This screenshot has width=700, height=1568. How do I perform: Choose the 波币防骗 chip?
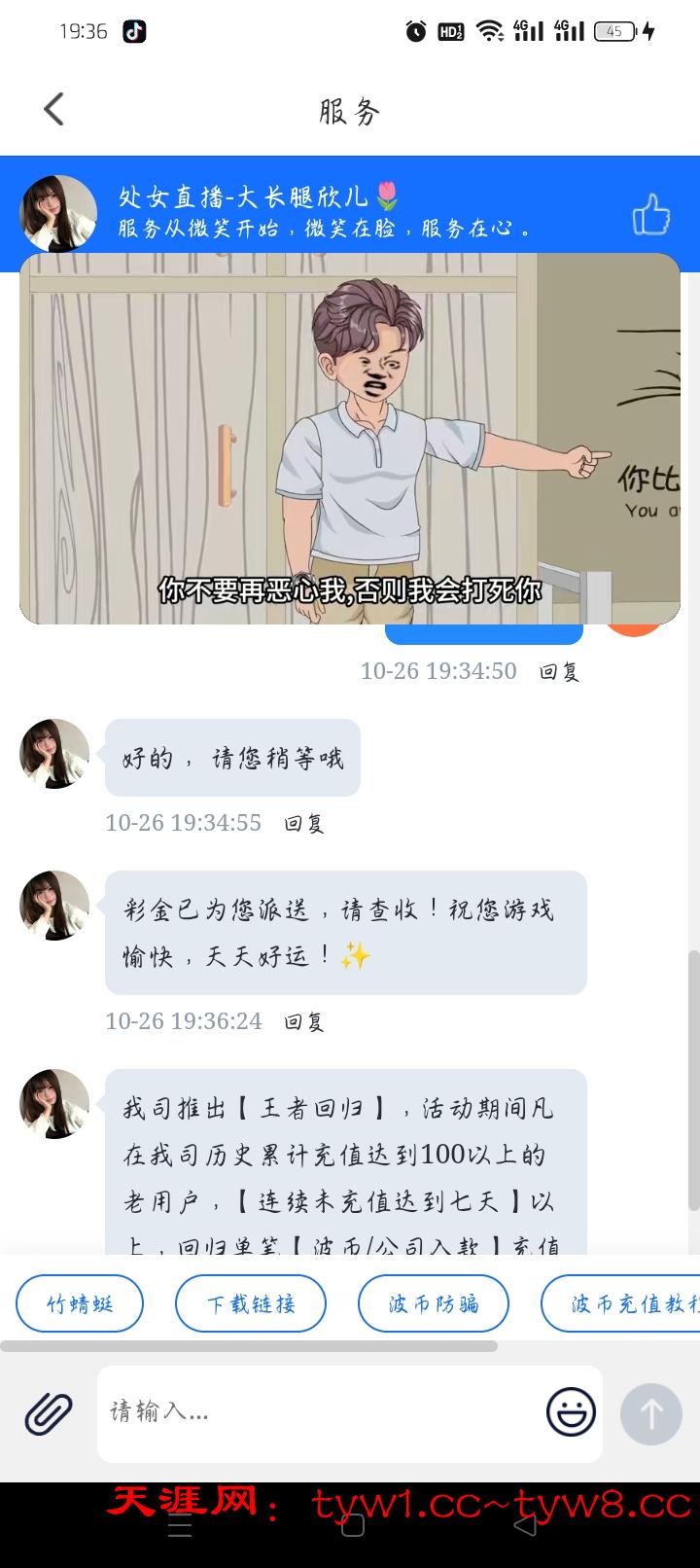coord(434,1303)
